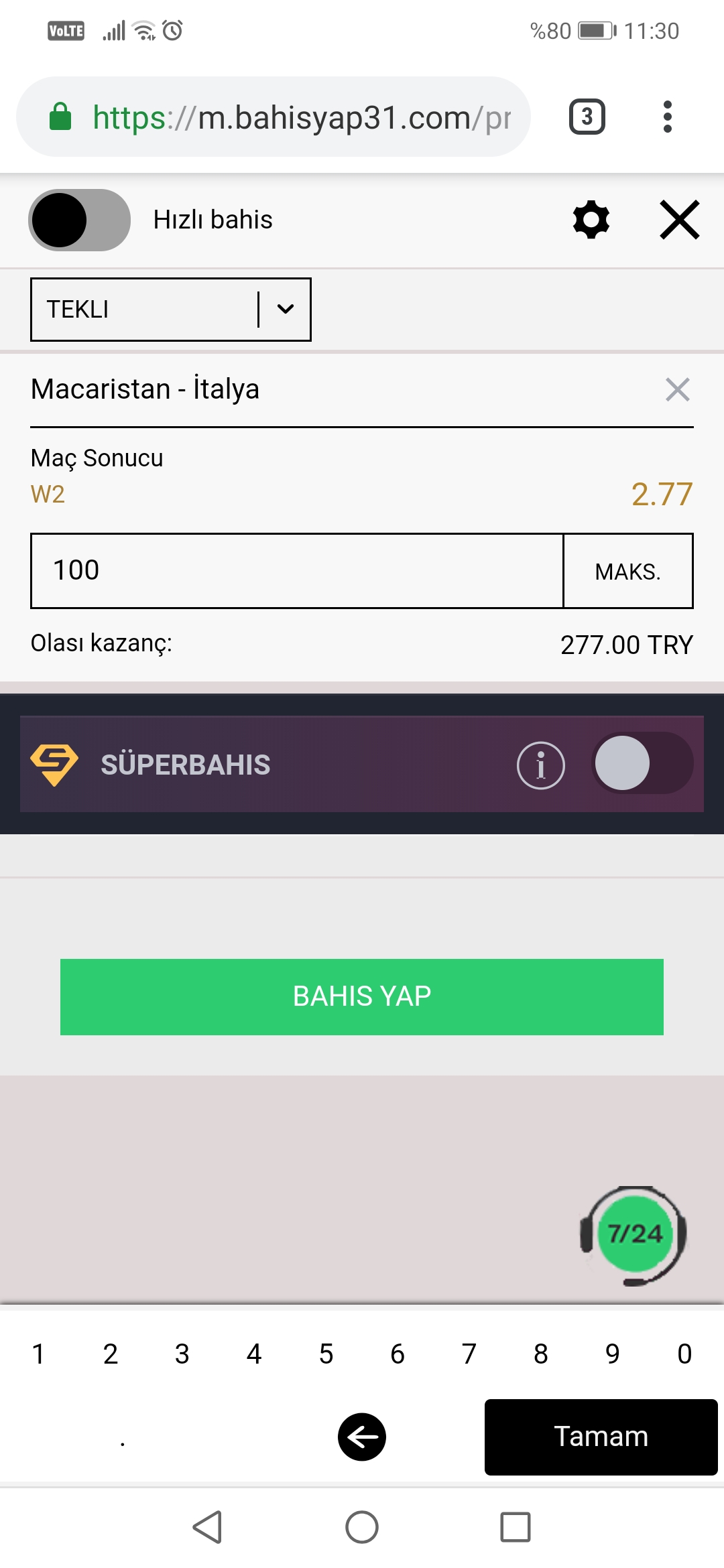Type digit 0 on the number pad
This screenshot has height=1568, width=724.
[684, 1354]
